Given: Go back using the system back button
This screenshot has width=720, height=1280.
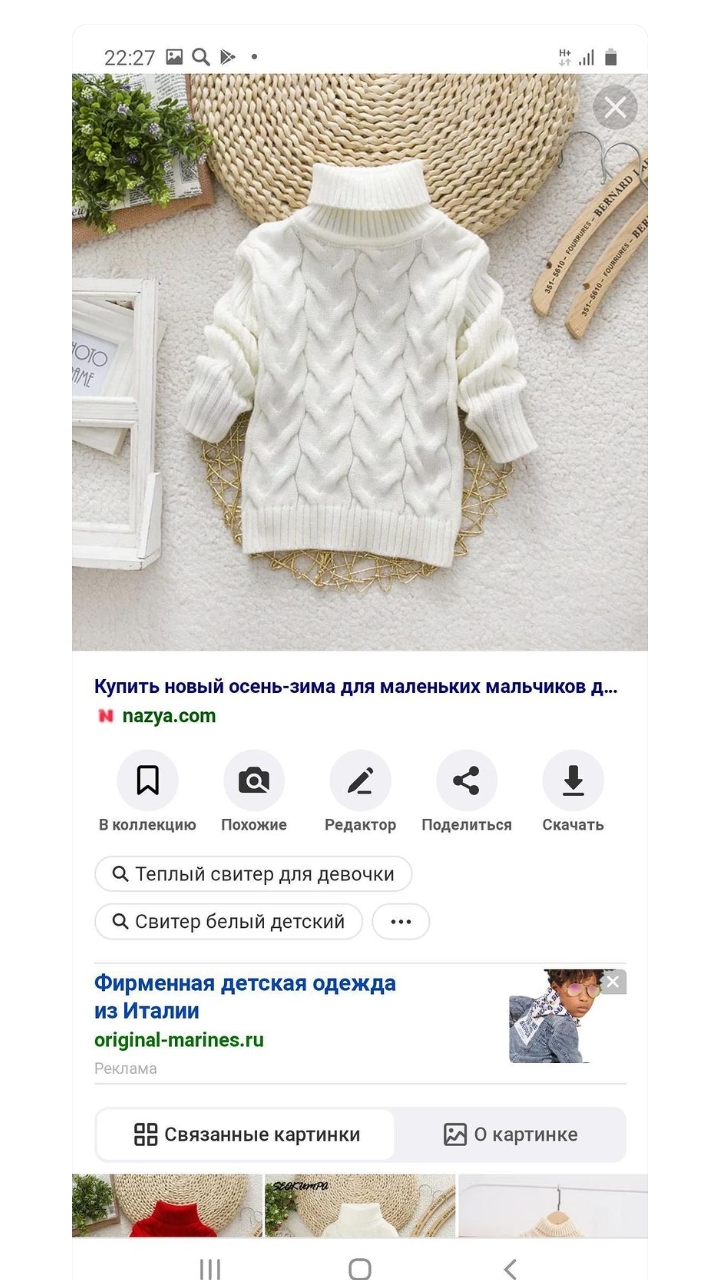Looking at the screenshot, I should (510, 1269).
